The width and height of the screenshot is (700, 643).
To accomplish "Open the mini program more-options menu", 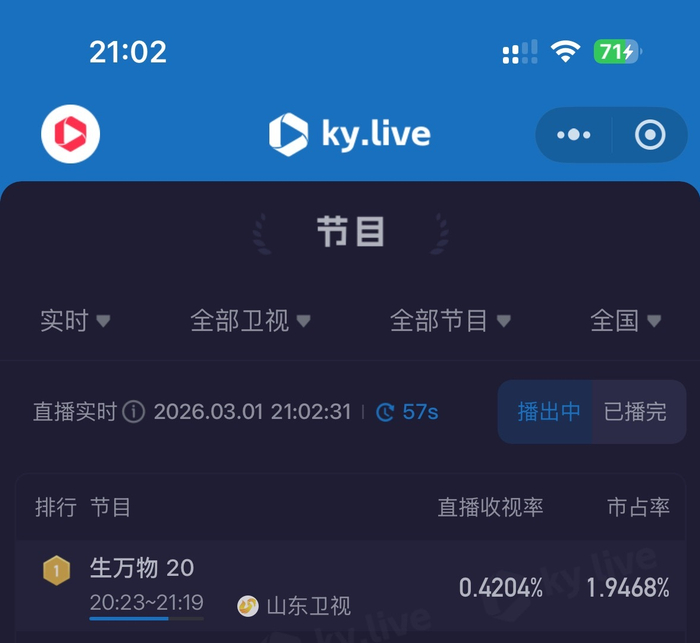I will pyautogui.click(x=574, y=135).
